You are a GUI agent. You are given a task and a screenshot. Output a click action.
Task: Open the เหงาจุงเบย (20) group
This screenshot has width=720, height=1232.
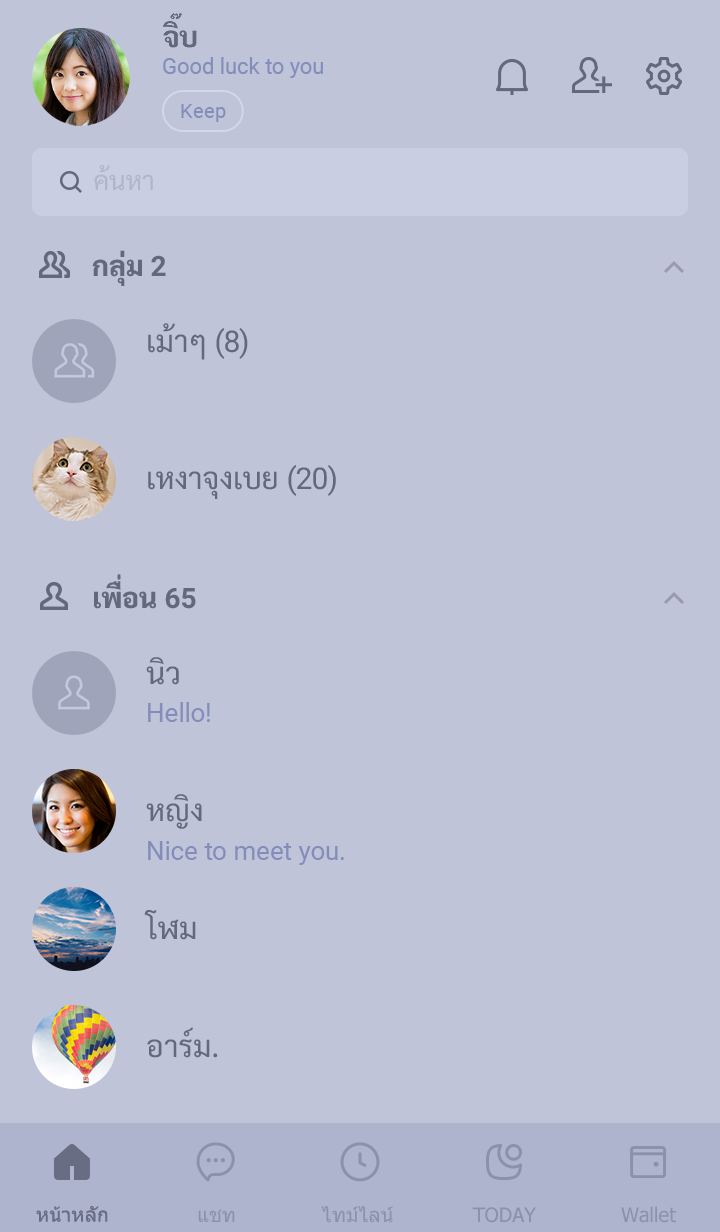[241, 480]
